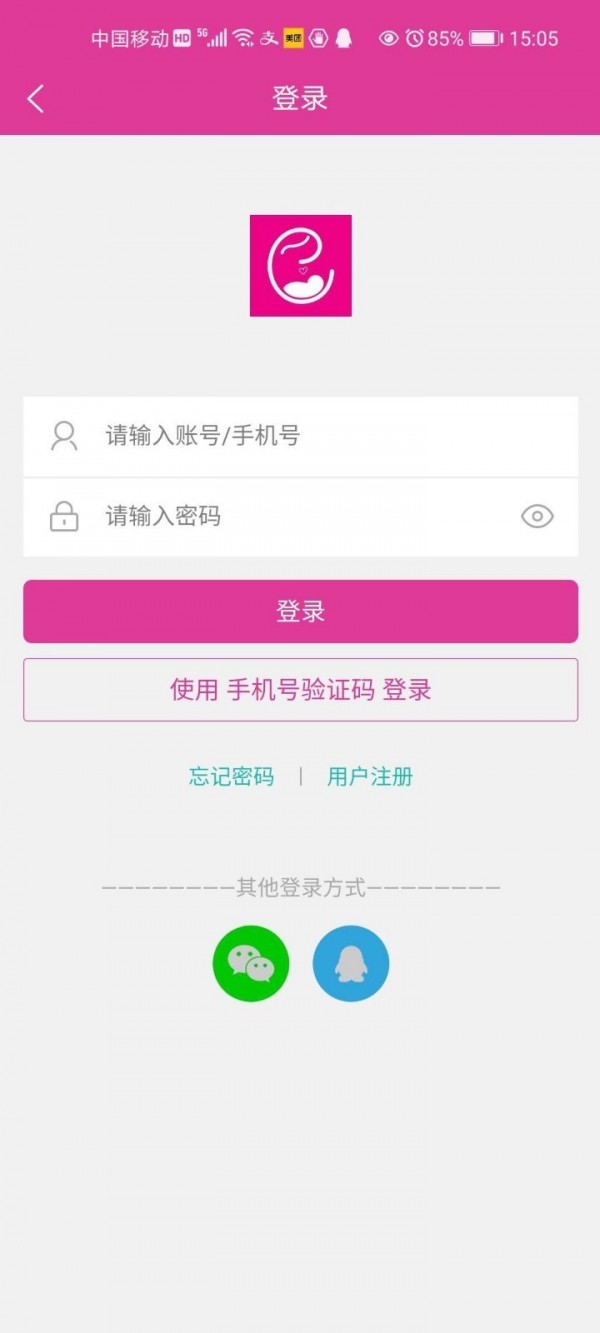600x1333 pixels.
Task: Log in with QQ
Action: coord(351,964)
